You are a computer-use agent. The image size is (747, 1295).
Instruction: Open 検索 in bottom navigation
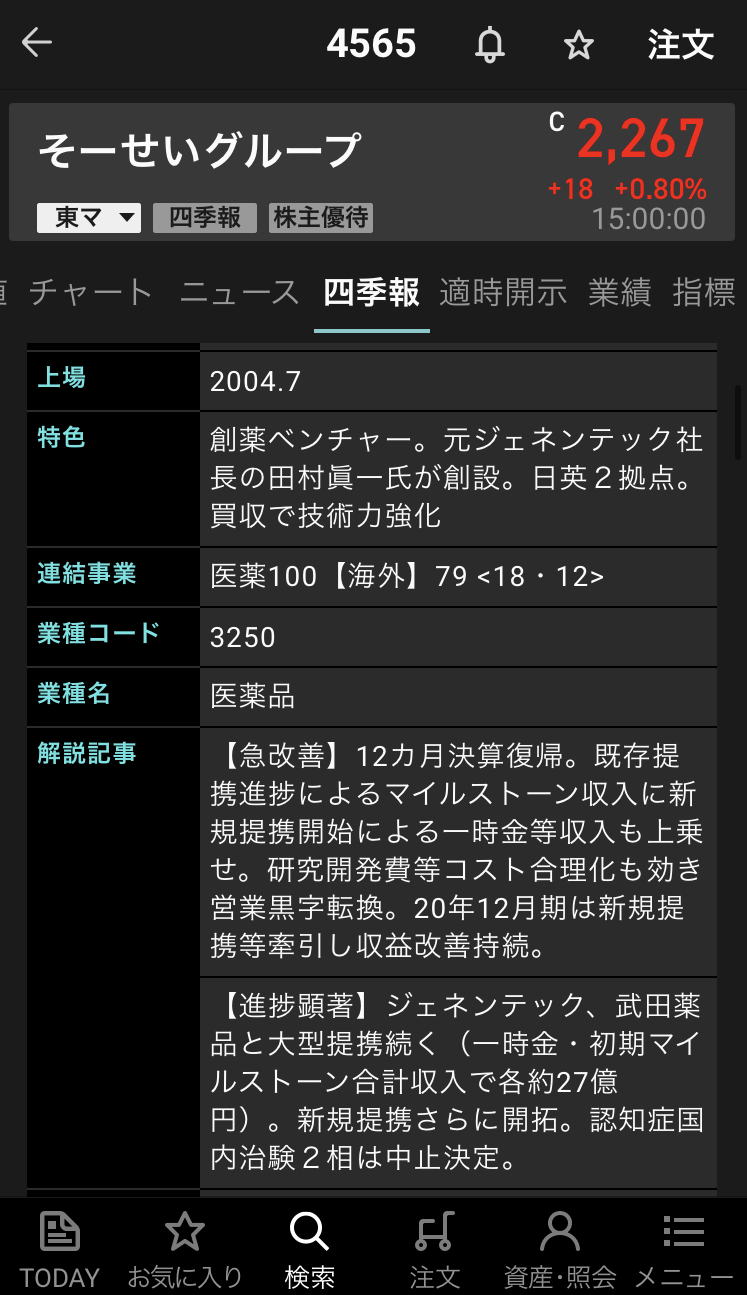(x=309, y=1248)
